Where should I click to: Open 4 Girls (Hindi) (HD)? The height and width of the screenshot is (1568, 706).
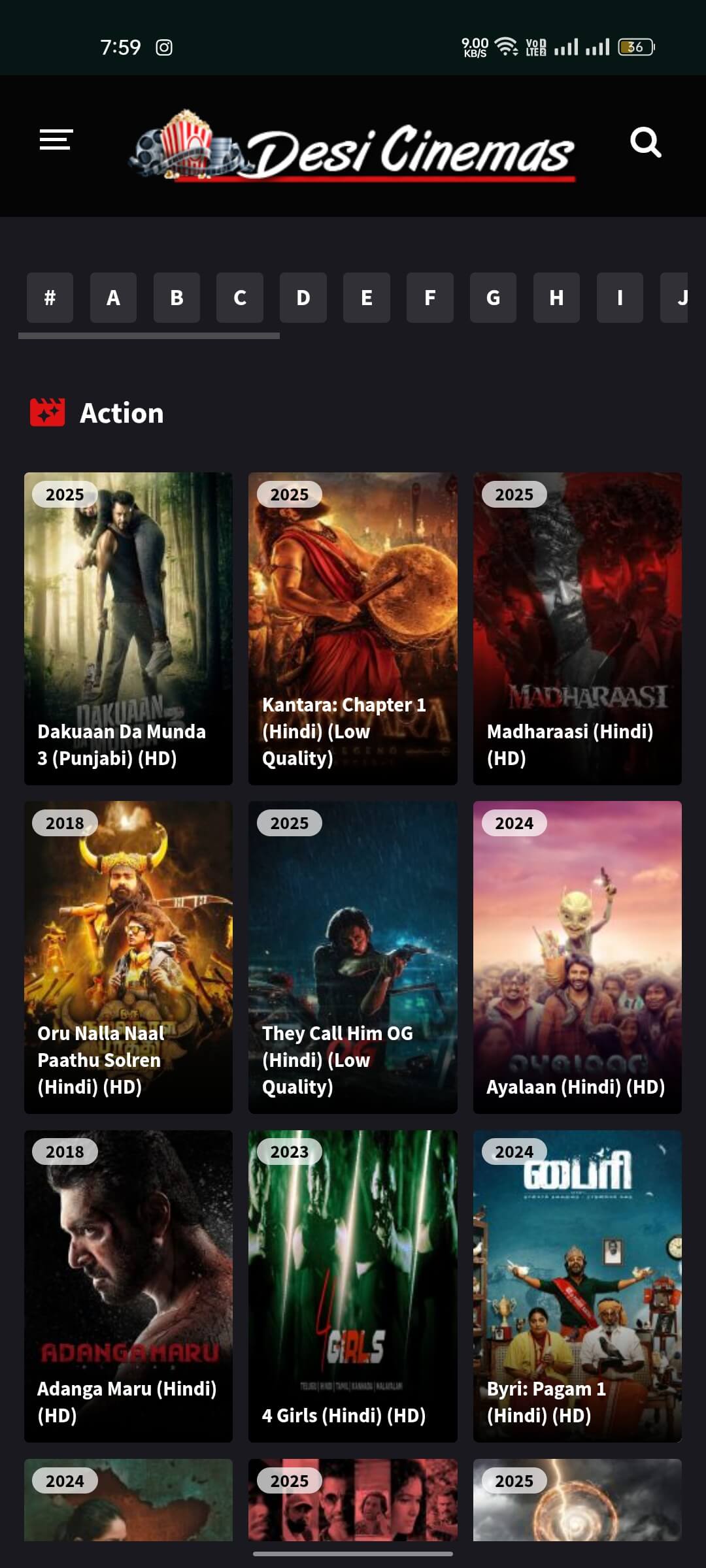353,1286
